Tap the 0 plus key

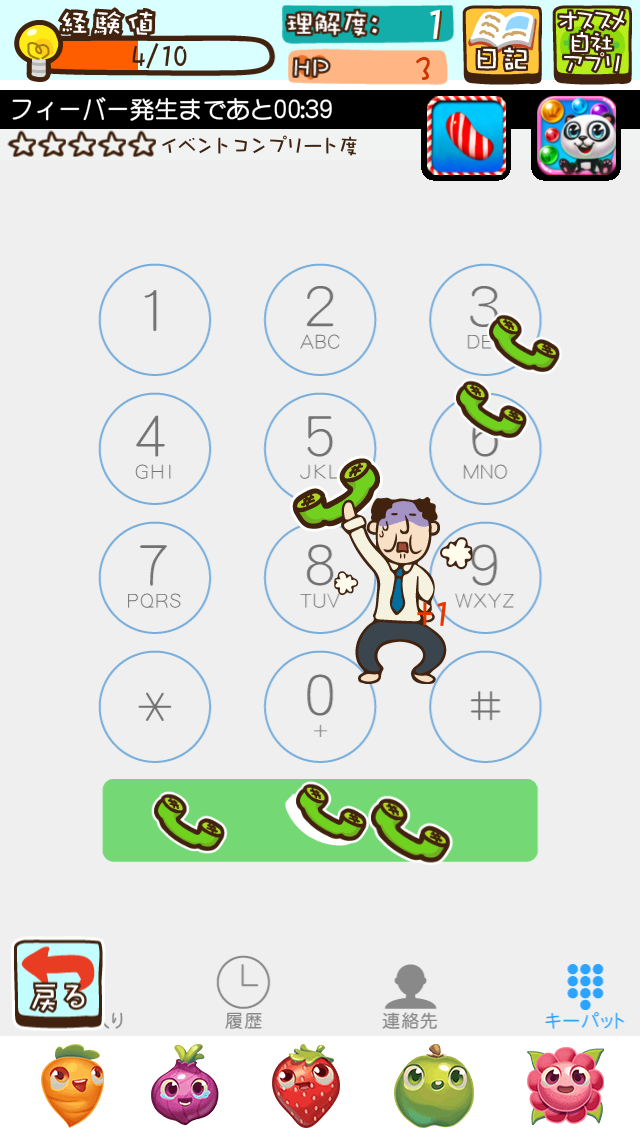320,707
